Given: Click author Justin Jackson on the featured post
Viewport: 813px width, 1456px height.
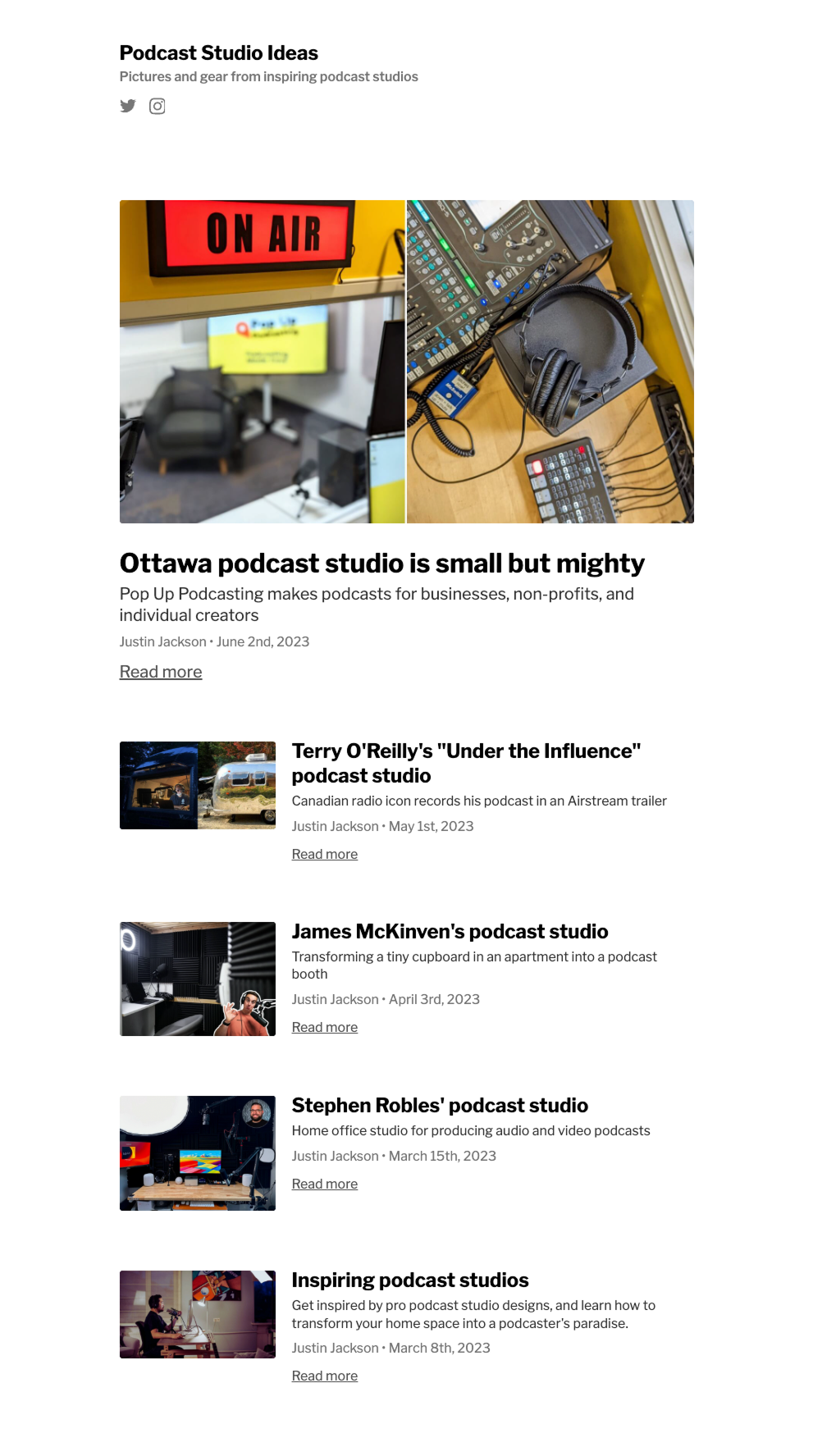Looking at the screenshot, I should [162, 642].
